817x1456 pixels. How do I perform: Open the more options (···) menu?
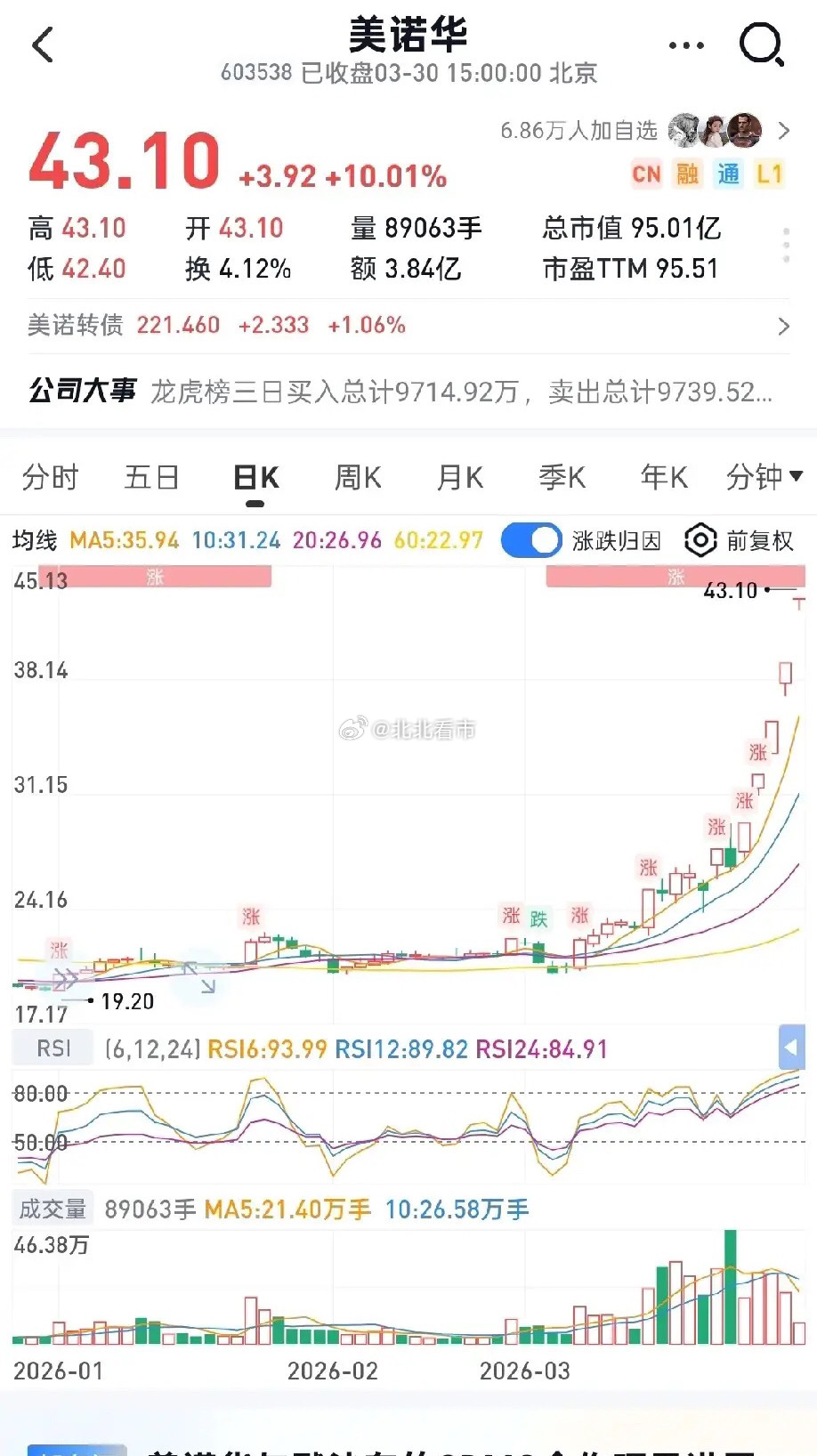point(685,44)
